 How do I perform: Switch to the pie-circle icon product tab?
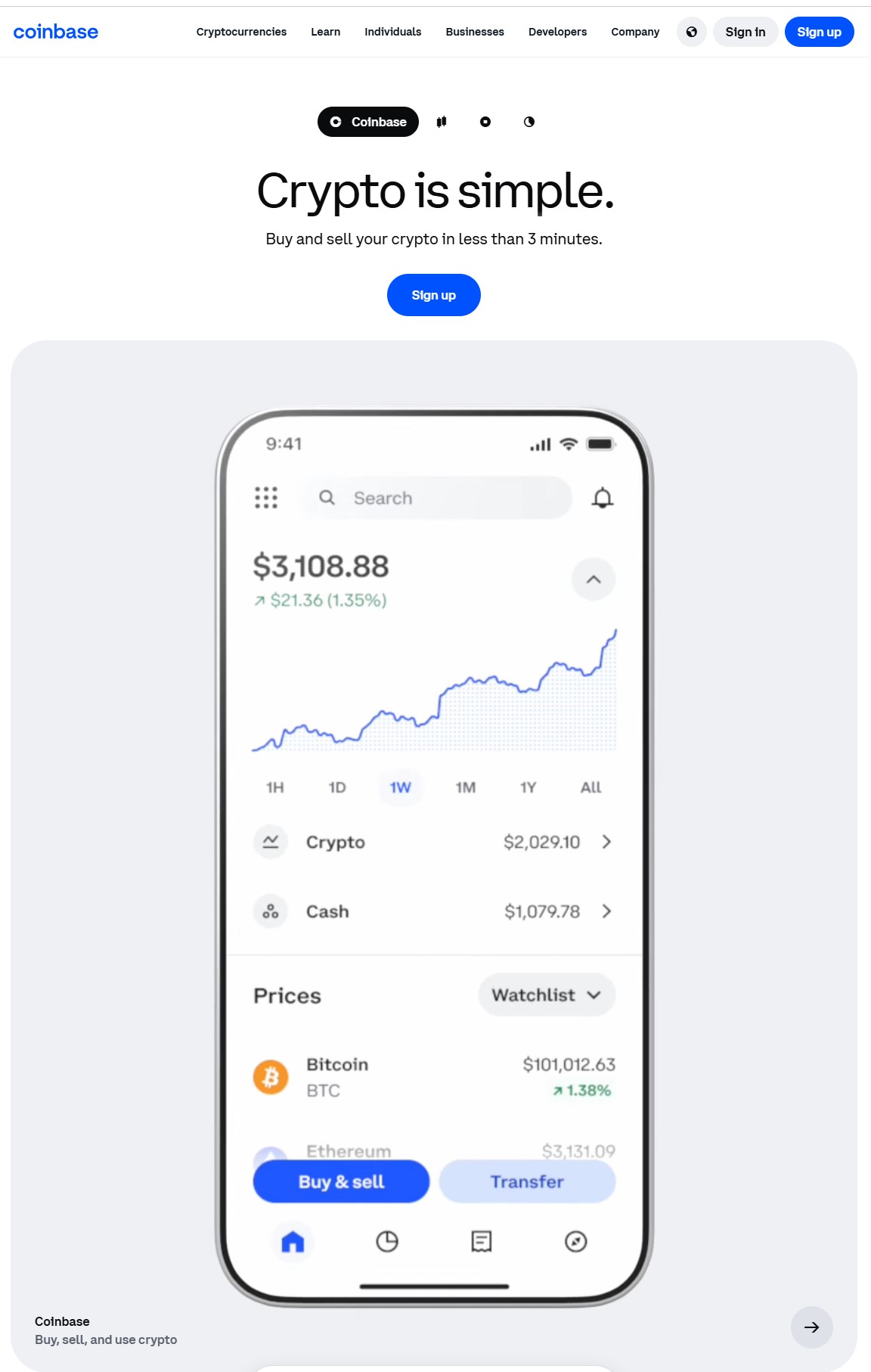[x=529, y=122]
